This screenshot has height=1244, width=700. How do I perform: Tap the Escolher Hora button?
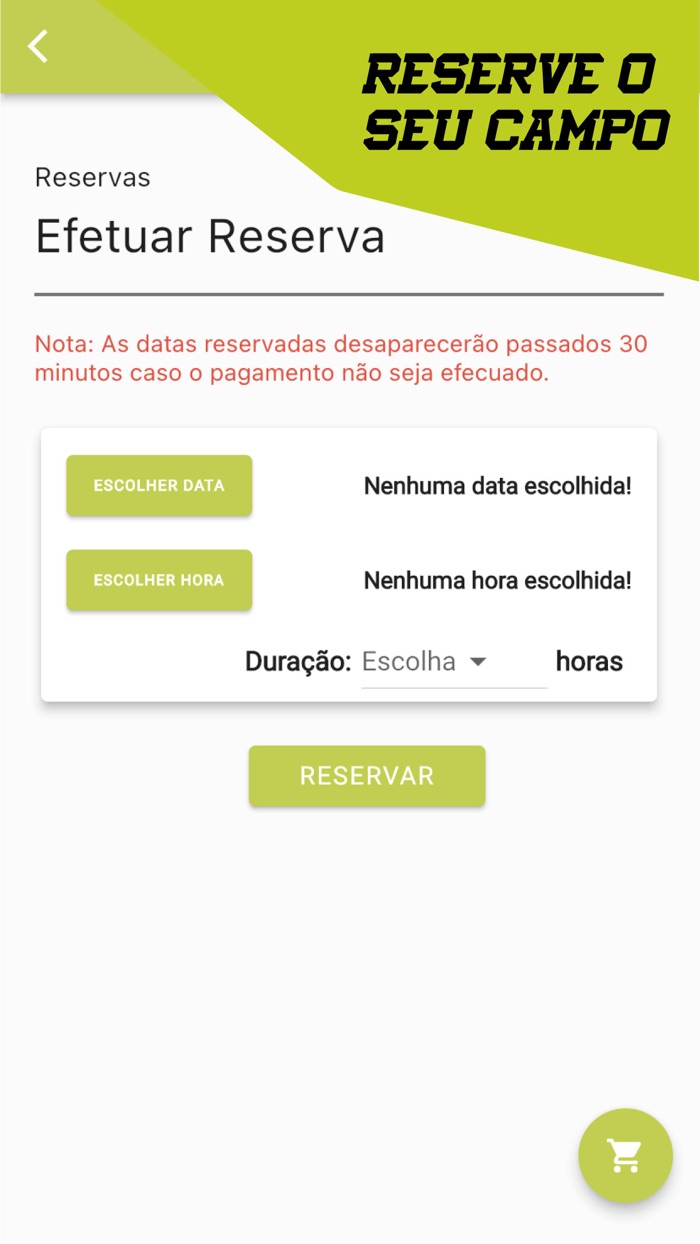coord(159,580)
